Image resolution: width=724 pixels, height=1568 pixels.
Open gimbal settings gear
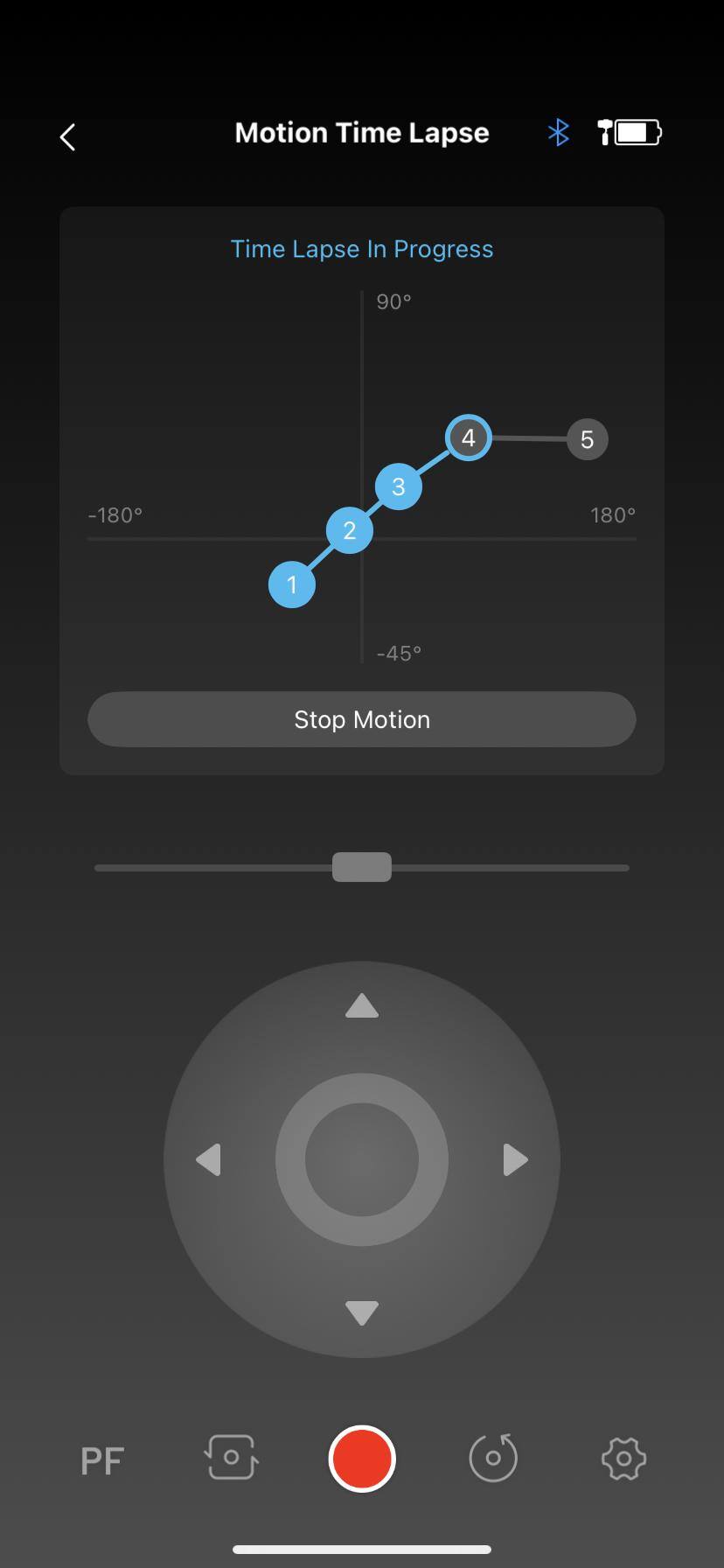[623, 1459]
